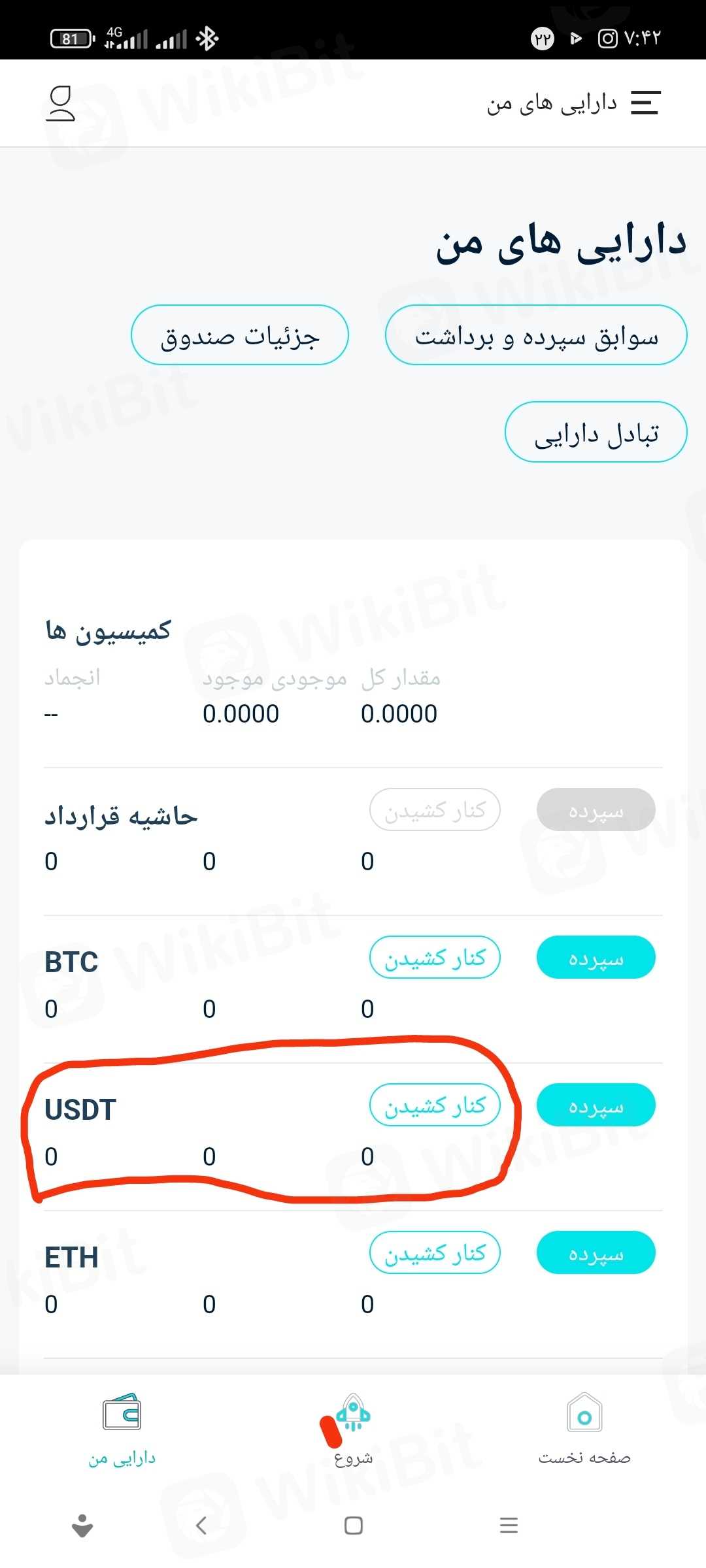Withdraw USDT via کنار کشیدن
Screen dimensions: 706x1568
(435, 1105)
